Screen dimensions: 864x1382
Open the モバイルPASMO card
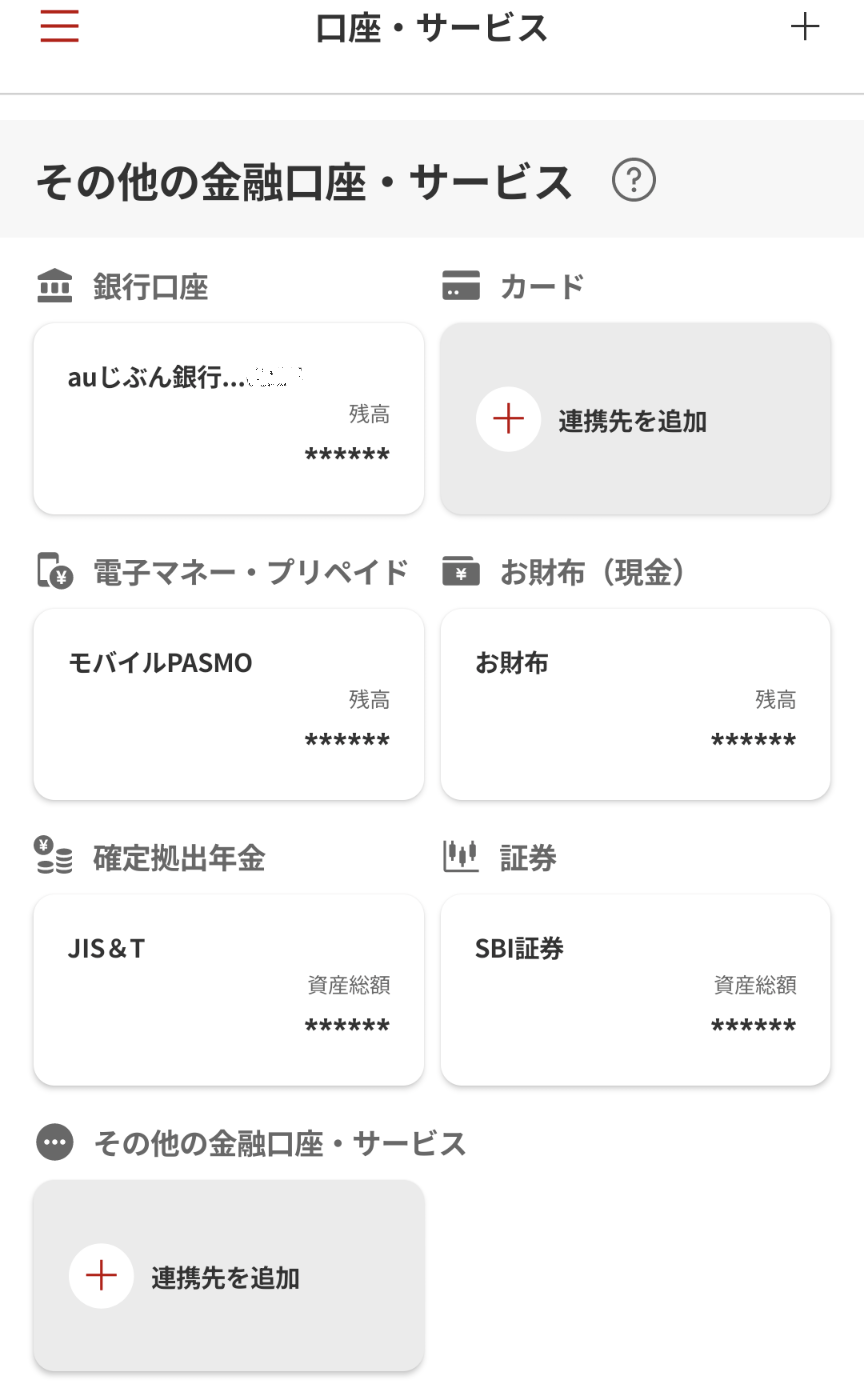[x=229, y=704]
